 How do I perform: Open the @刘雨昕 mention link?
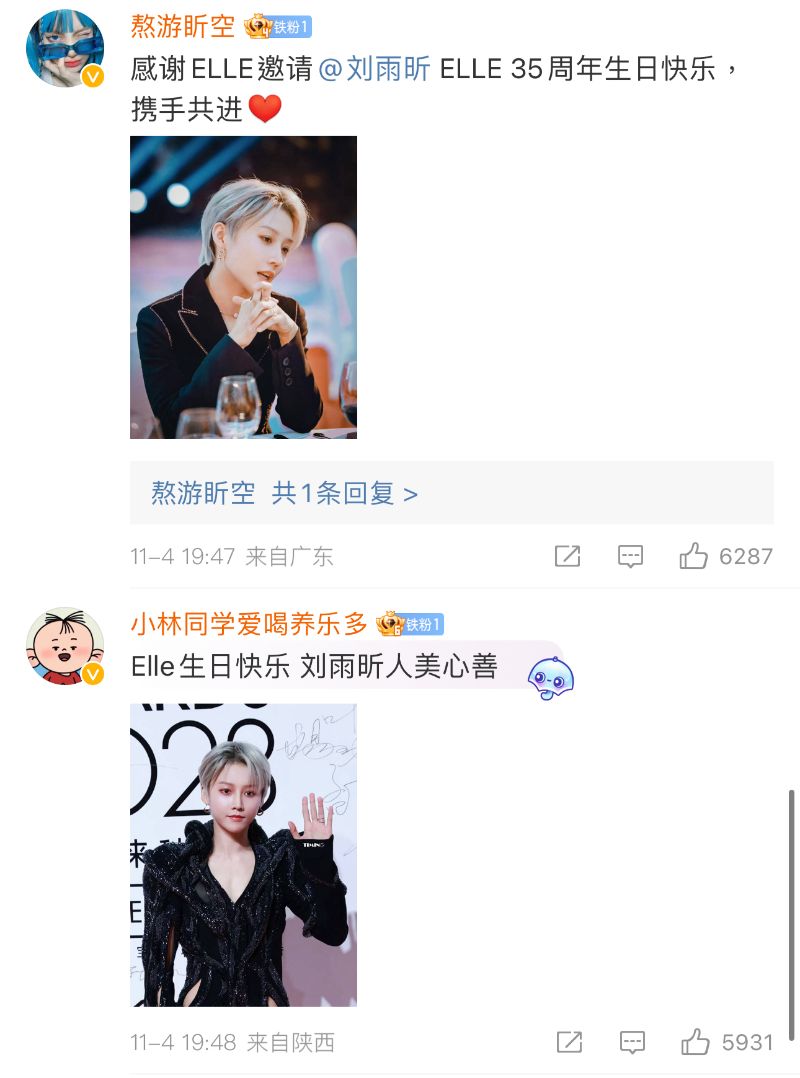(375, 69)
